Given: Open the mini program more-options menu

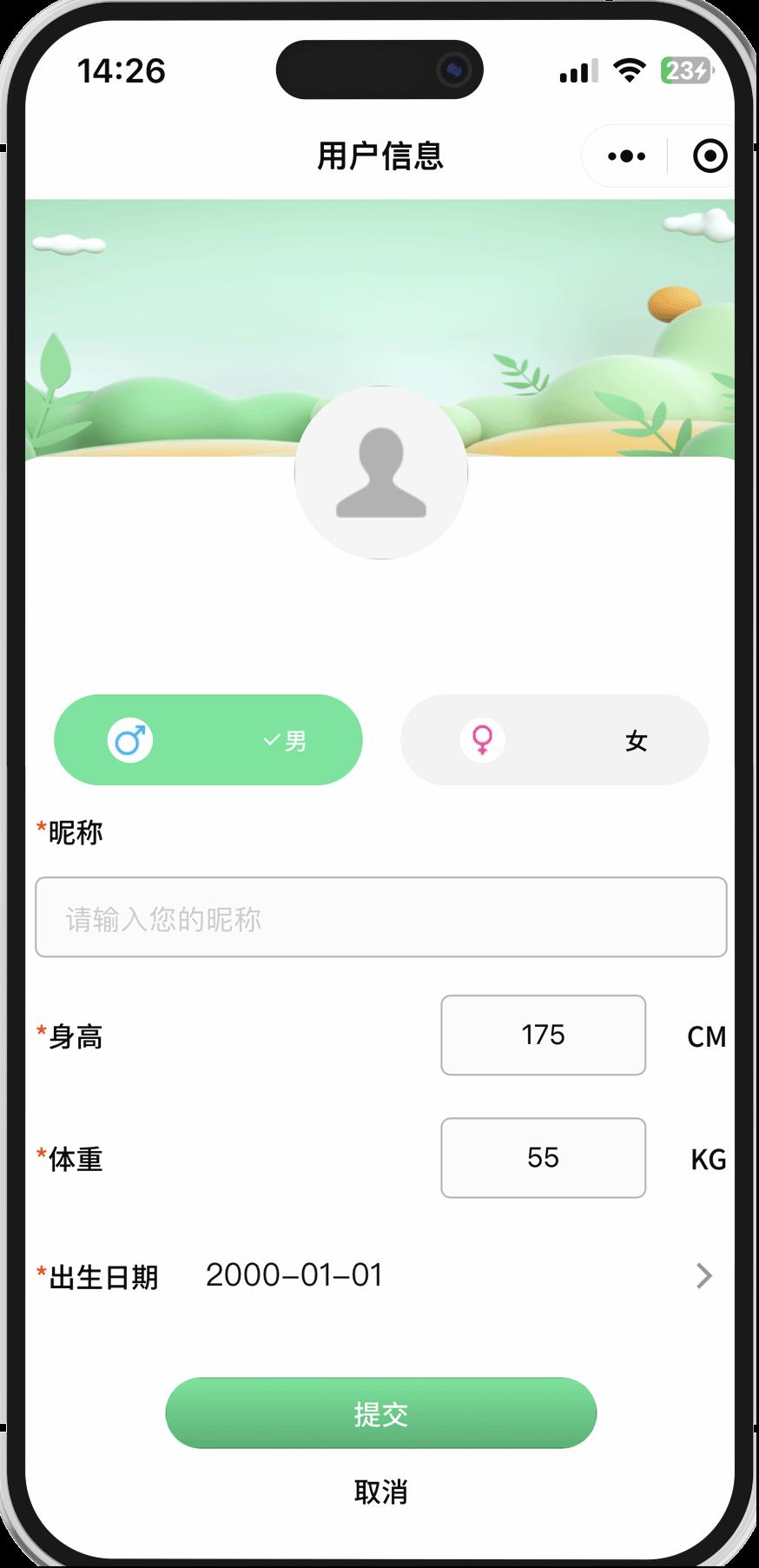Looking at the screenshot, I should 626,156.
